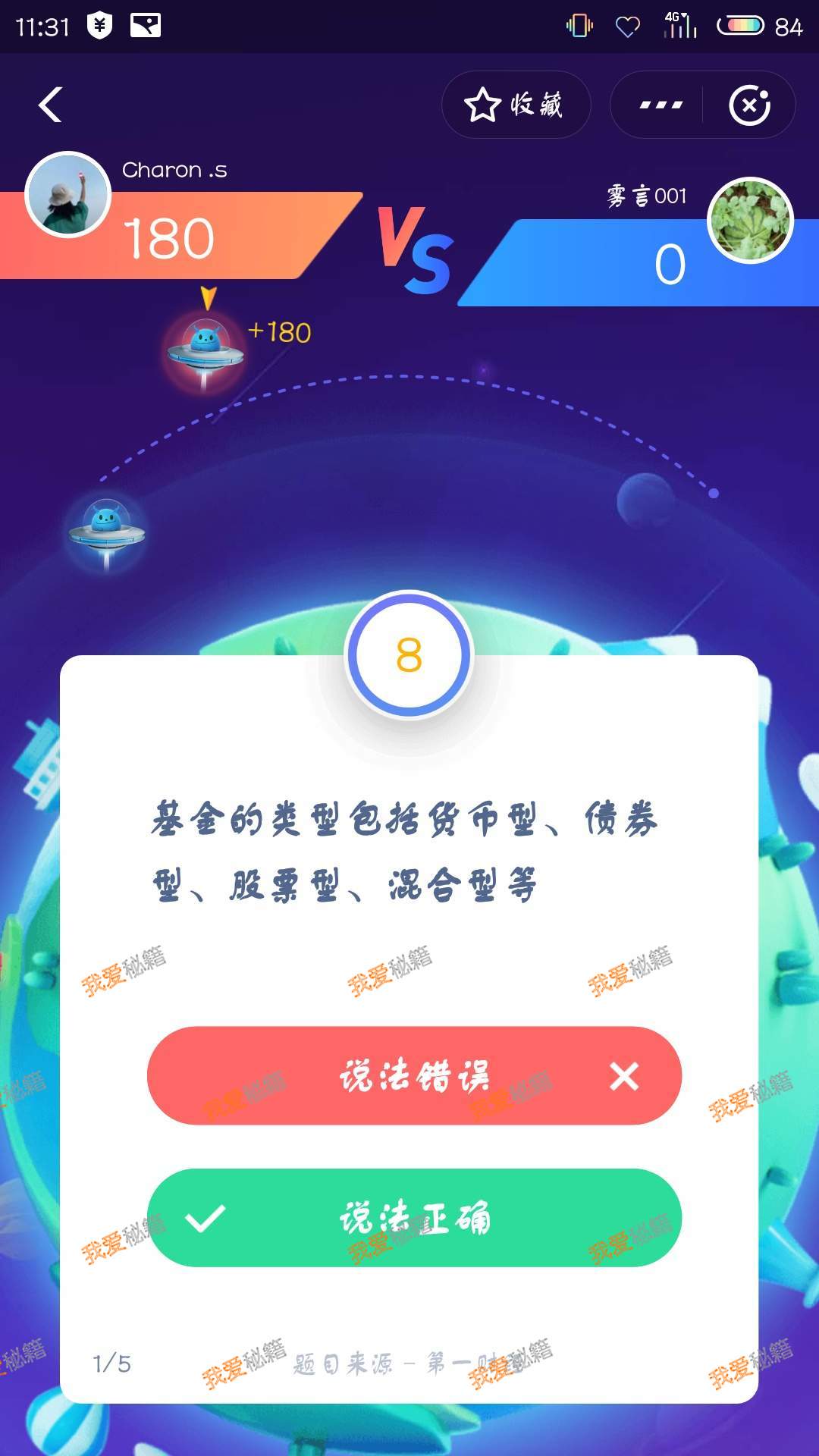Open the three-dot more menu
819x1456 pixels.
pos(661,105)
